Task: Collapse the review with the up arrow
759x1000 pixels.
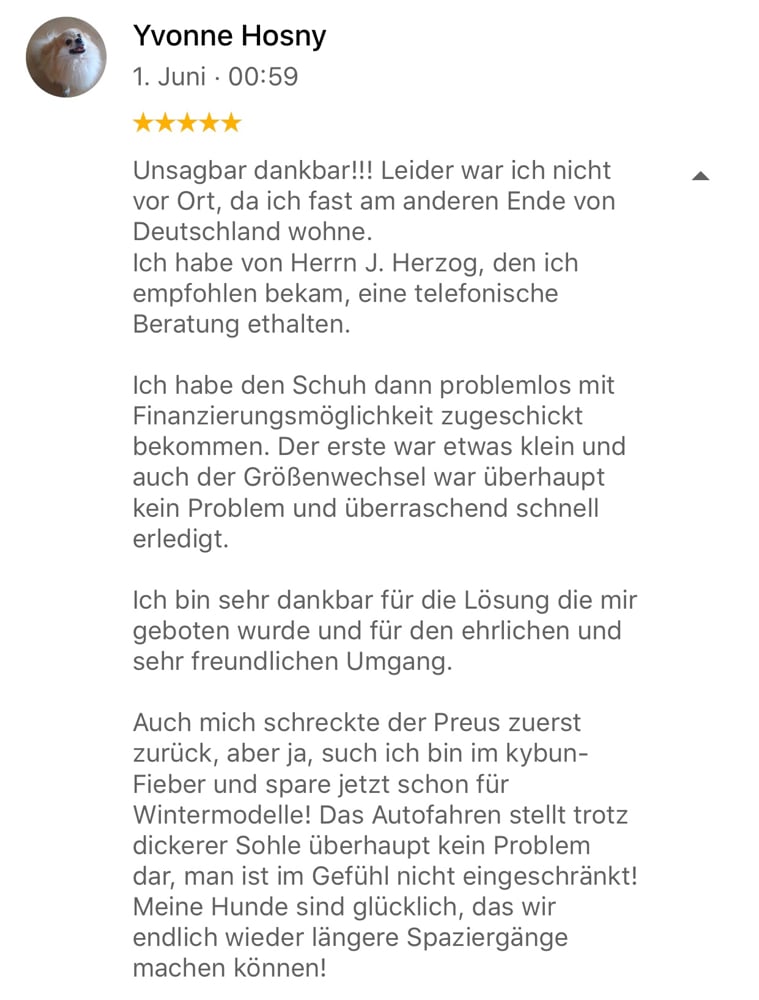Action: pos(700,176)
